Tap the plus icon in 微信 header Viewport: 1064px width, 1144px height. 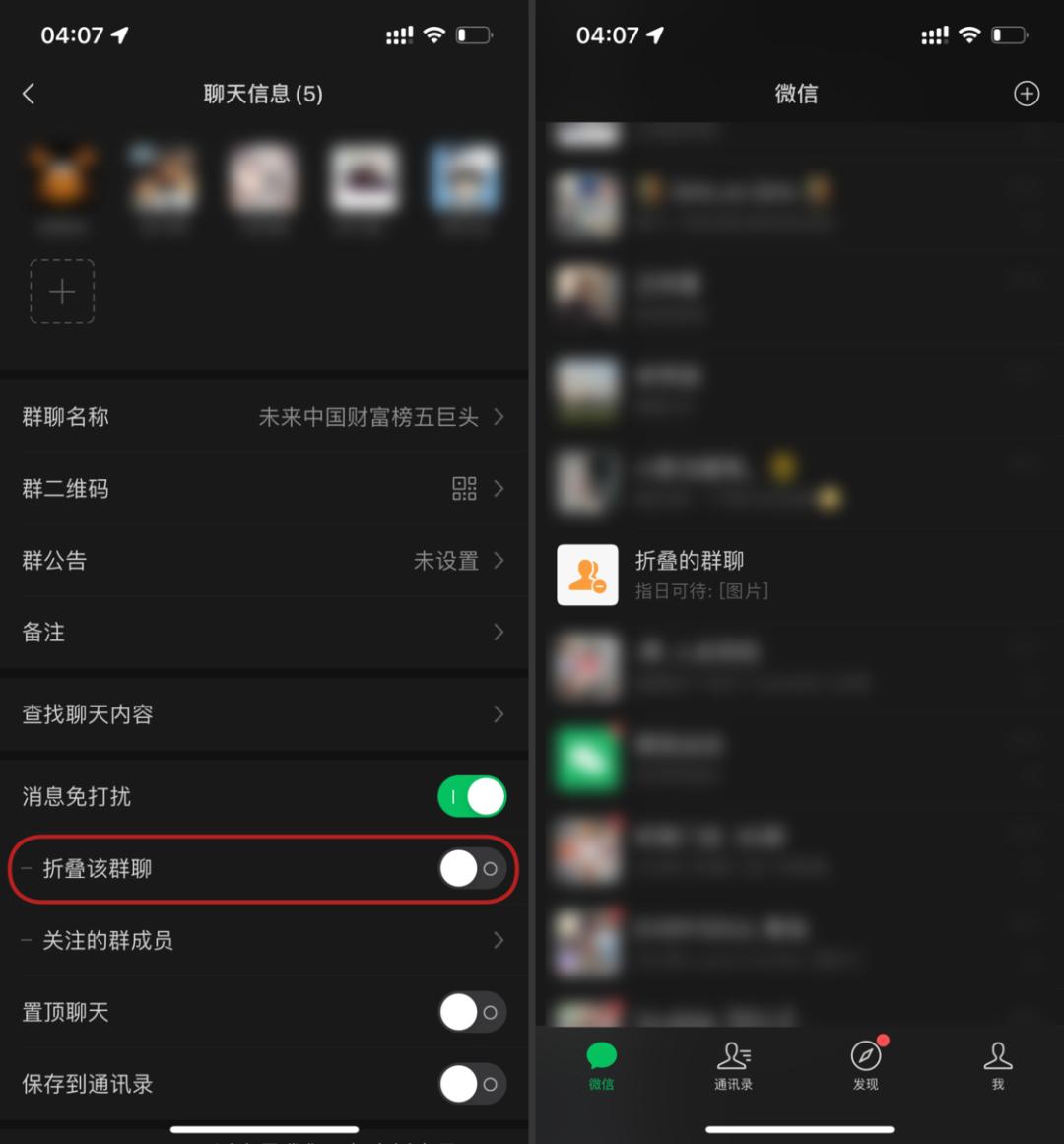1027,94
